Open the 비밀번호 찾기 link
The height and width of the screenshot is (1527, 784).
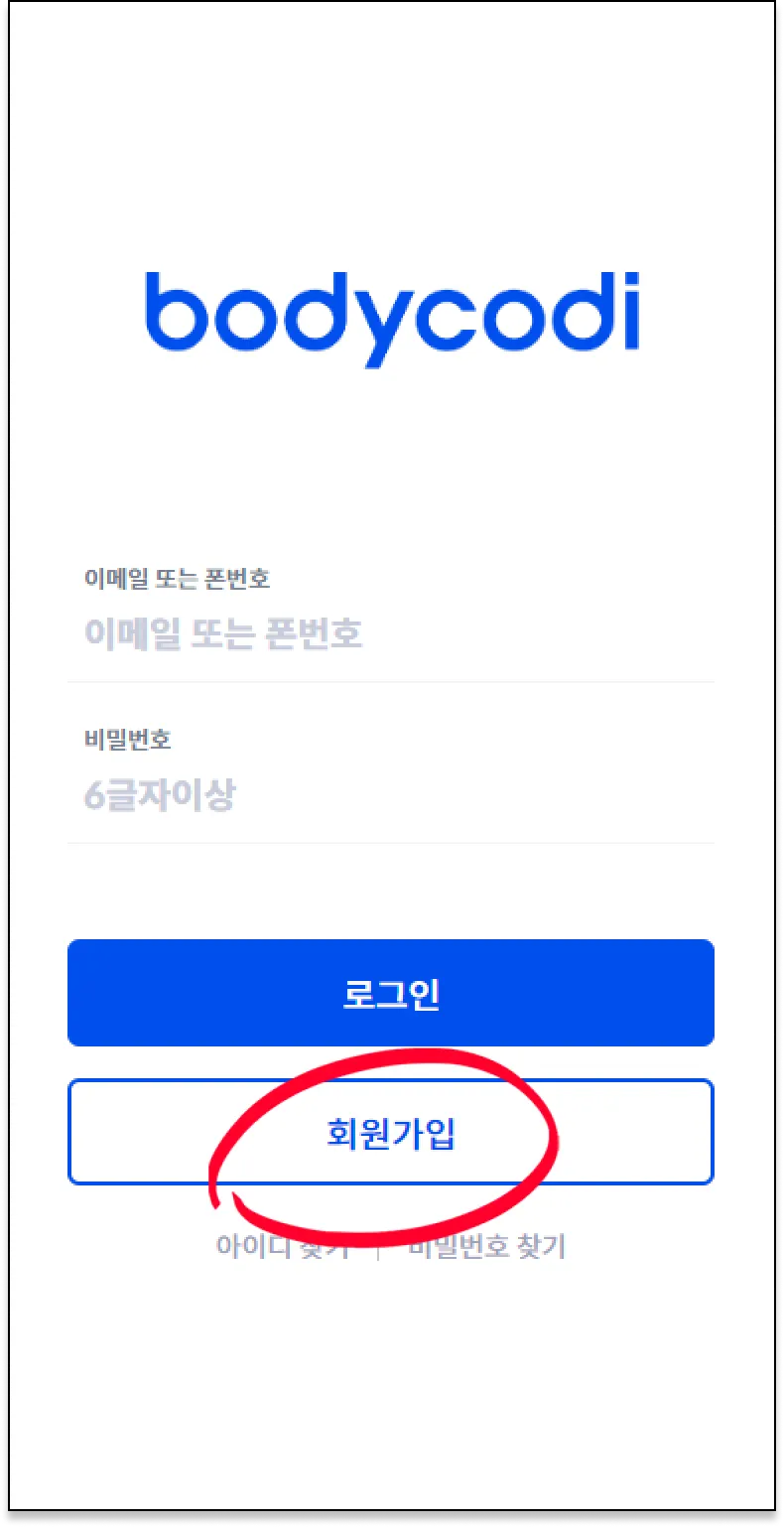click(x=487, y=1247)
